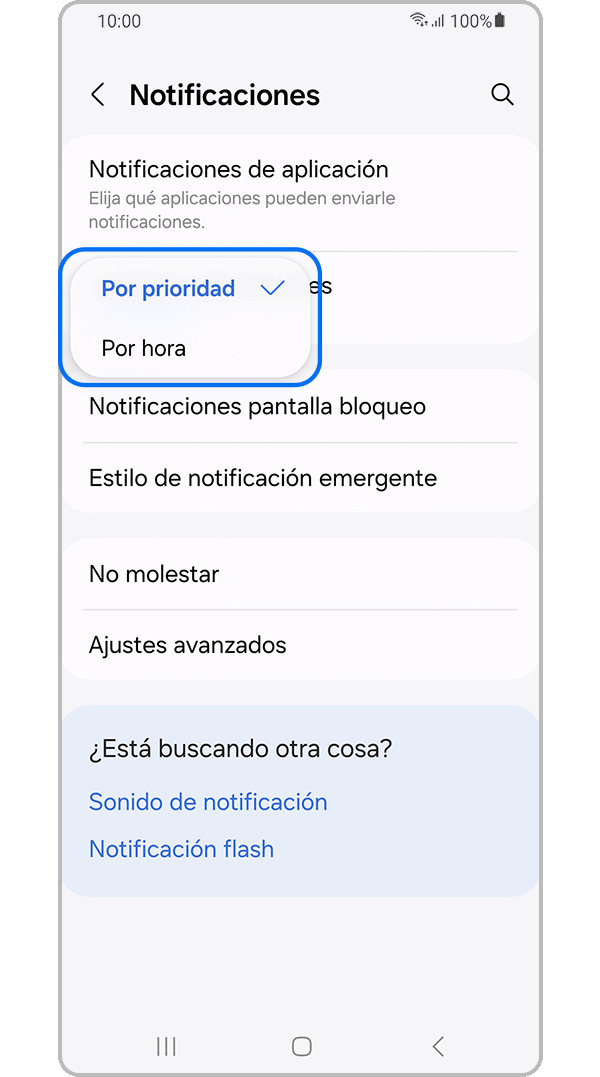
Task: Open Notificaciones pantalla bloqueo
Action: tap(257, 407)
